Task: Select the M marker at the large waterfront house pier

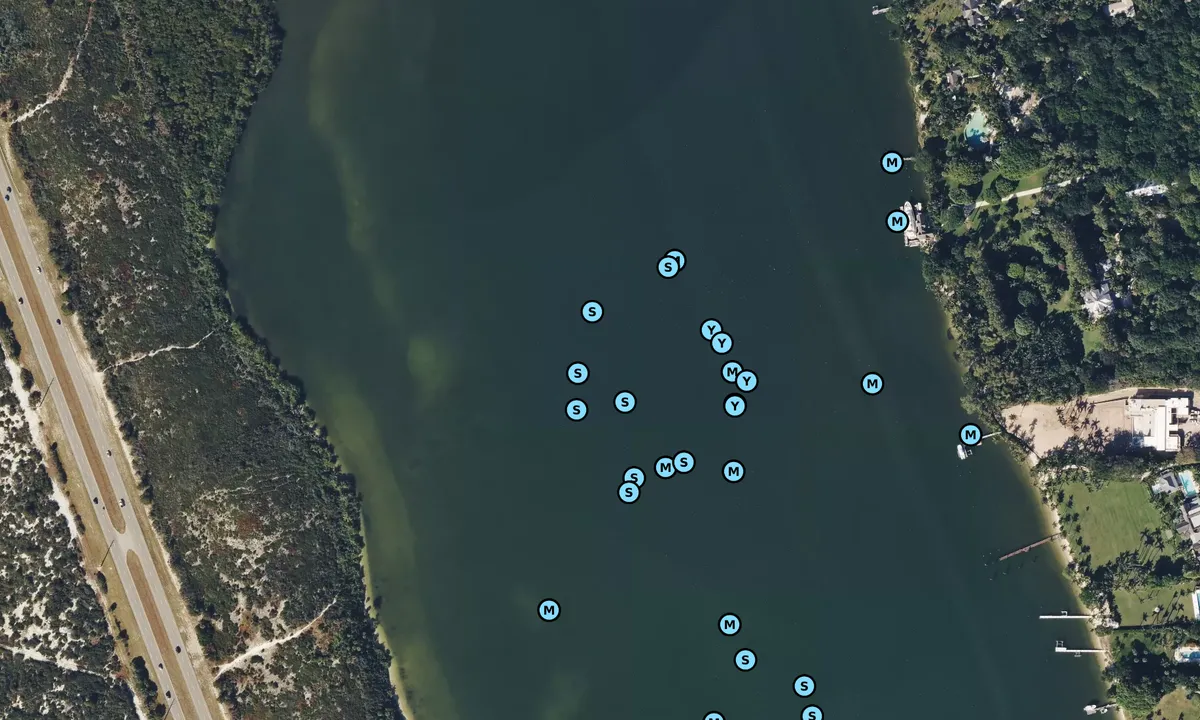Action: tap(897, 221)
